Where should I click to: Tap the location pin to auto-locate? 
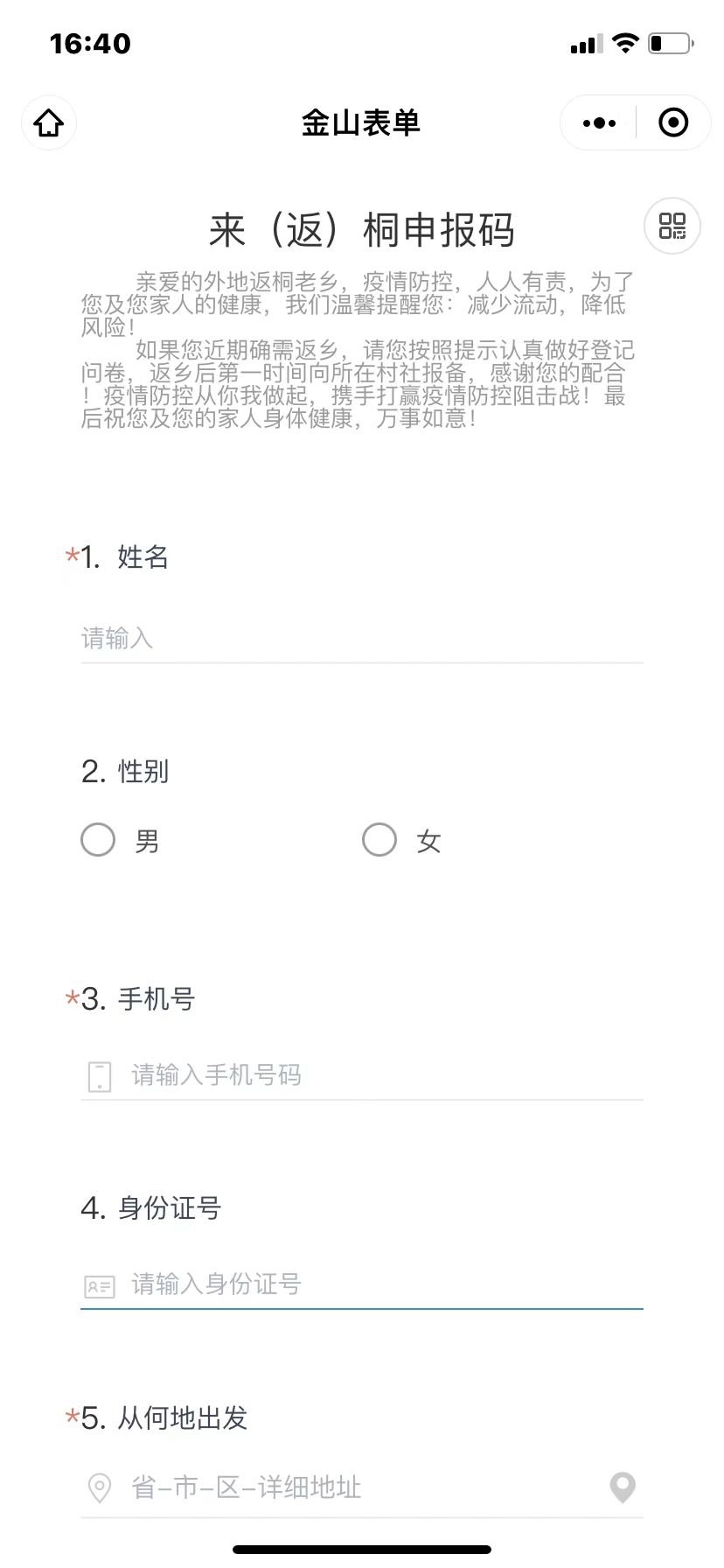click(622, 1487)
